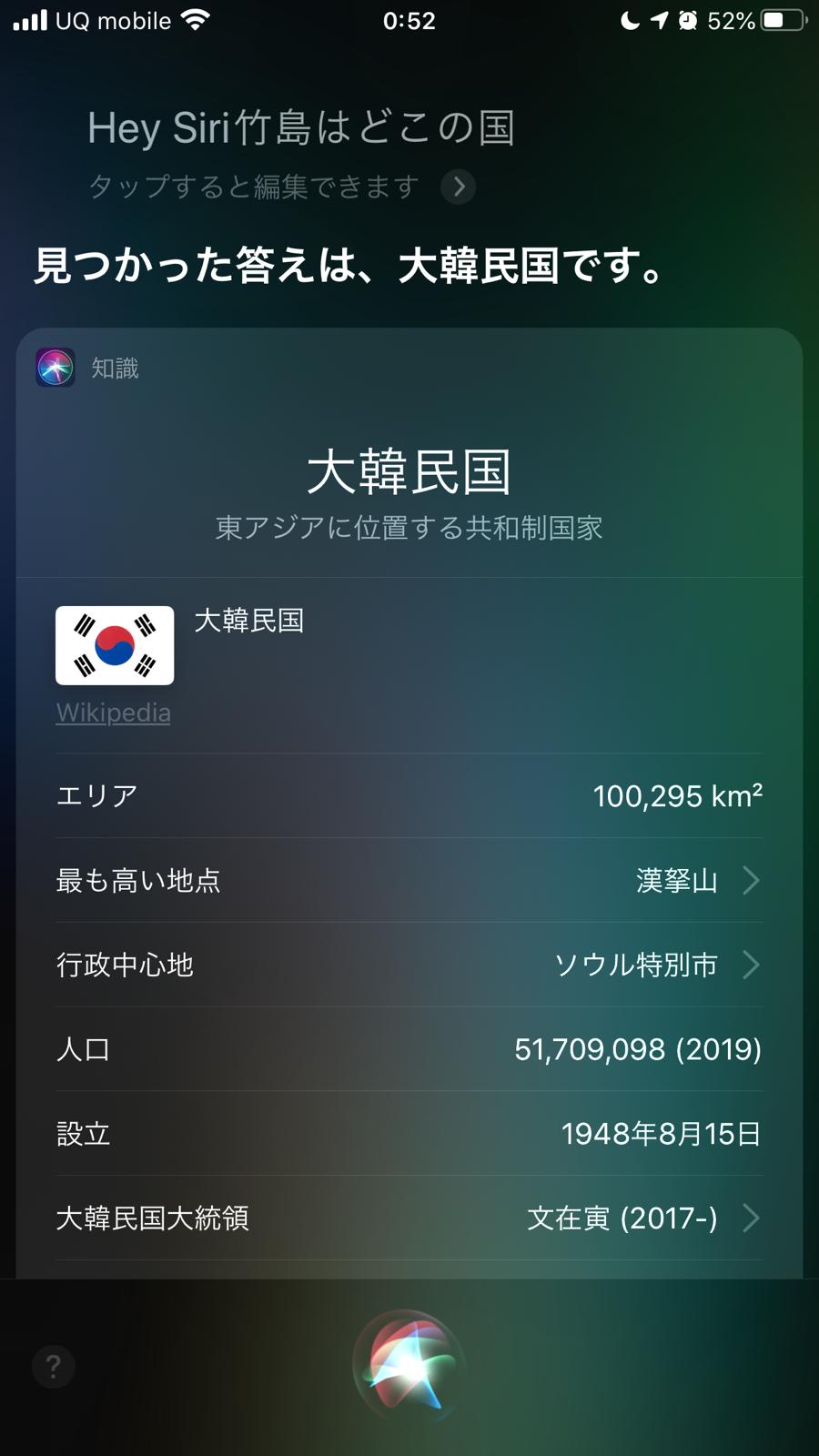Open the Siri help question mark

[x=54, y=1366]
